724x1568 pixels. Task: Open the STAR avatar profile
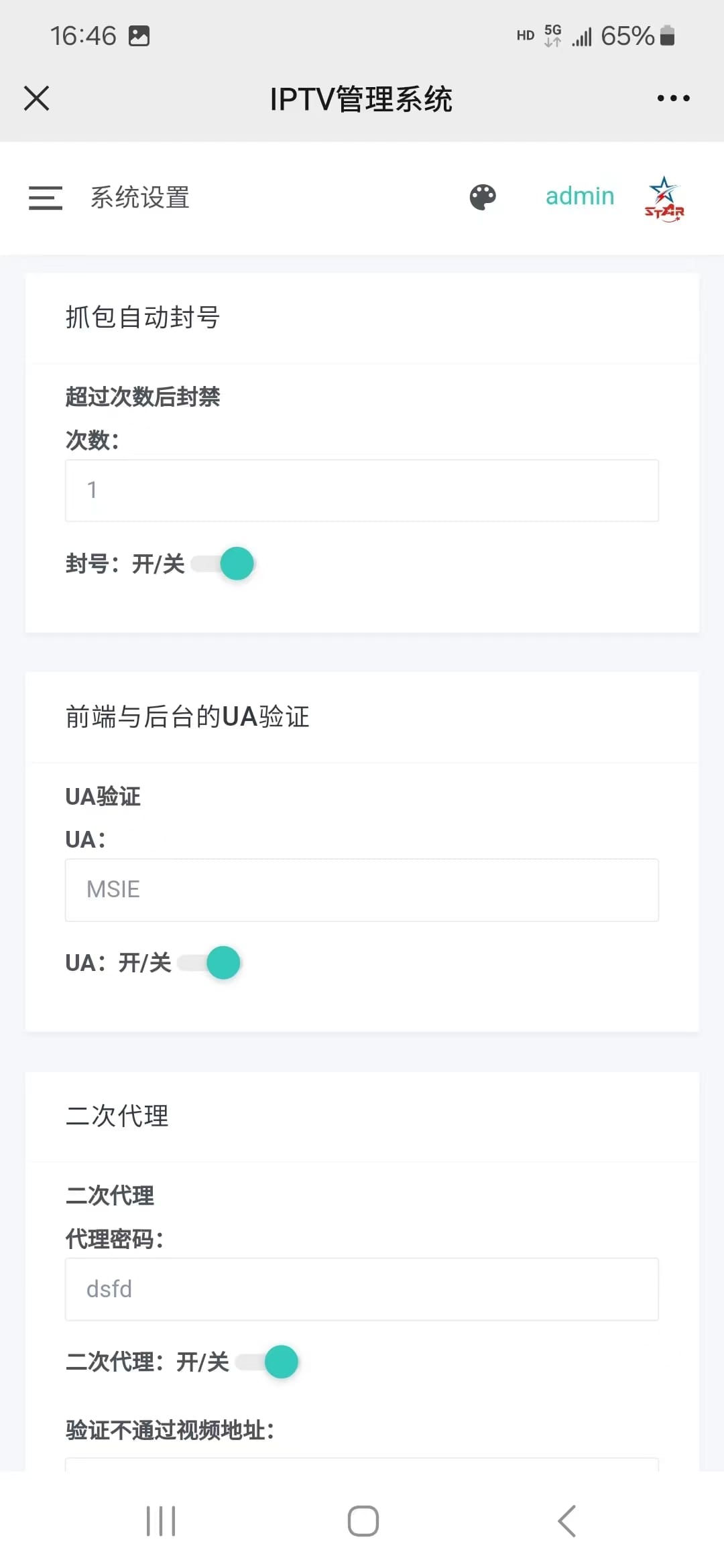tap(664, 198)
